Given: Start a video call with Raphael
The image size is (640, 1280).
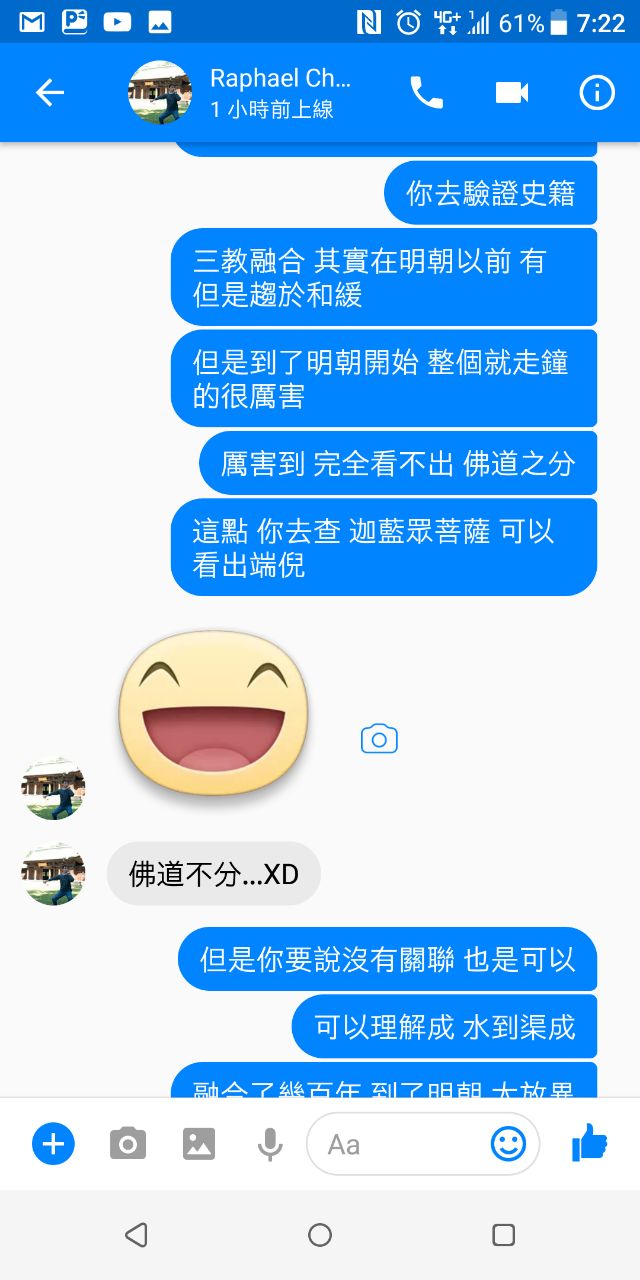Looking at the screenshot, I should (x=511, y=93).
